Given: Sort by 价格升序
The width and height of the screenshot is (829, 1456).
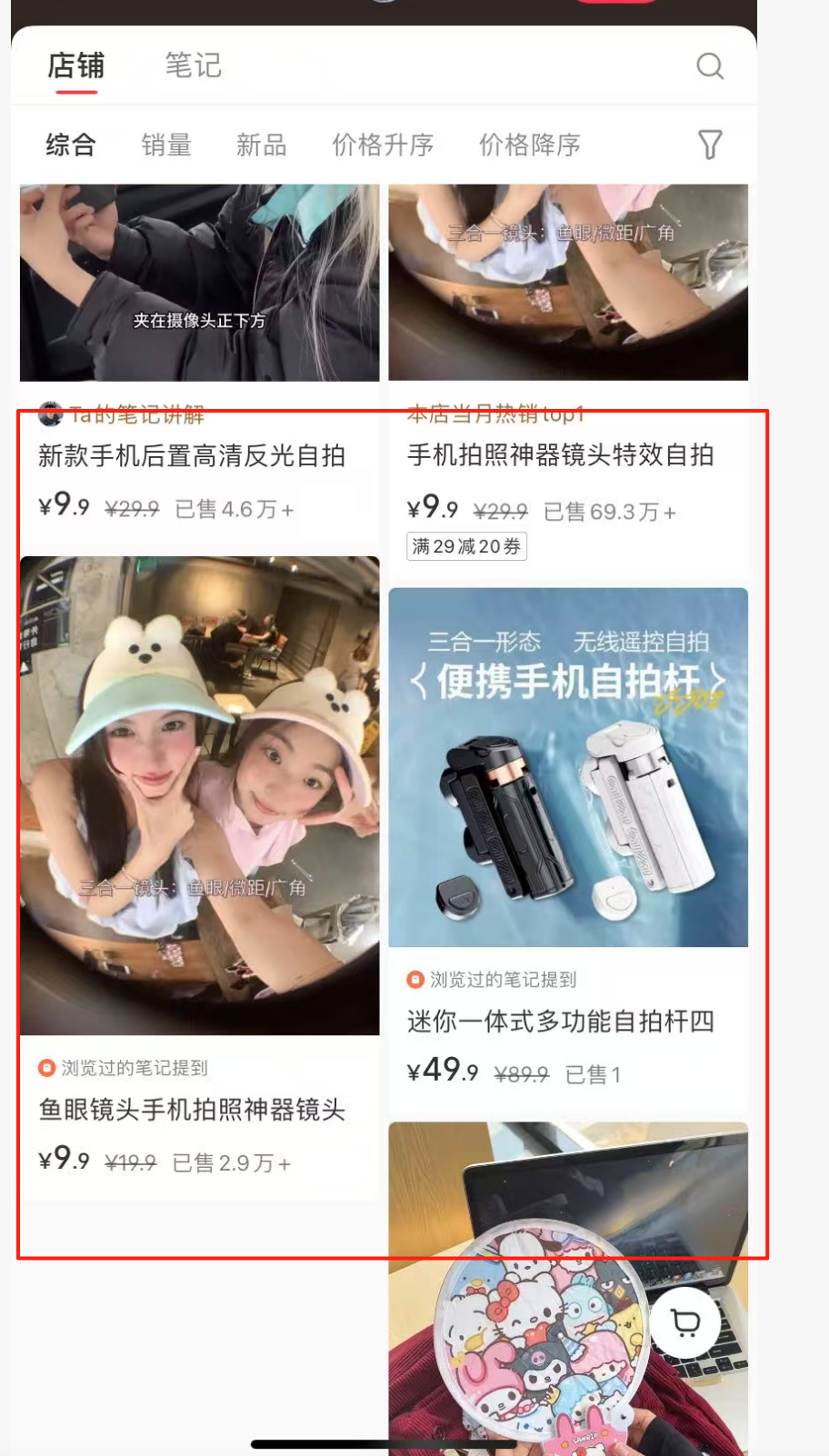Looking at the screenshot, I should (383, 145).
